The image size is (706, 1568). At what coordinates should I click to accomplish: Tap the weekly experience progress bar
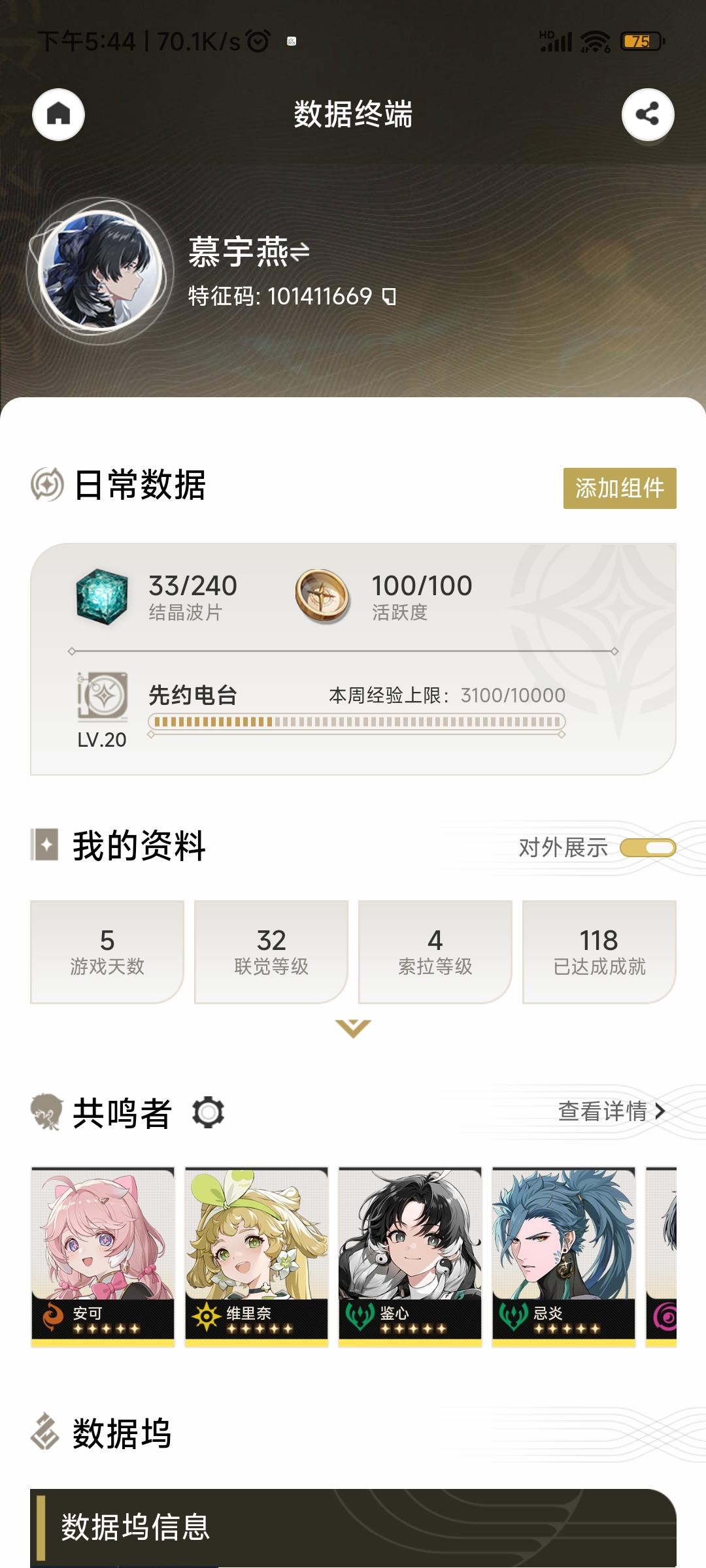[356, 721]
